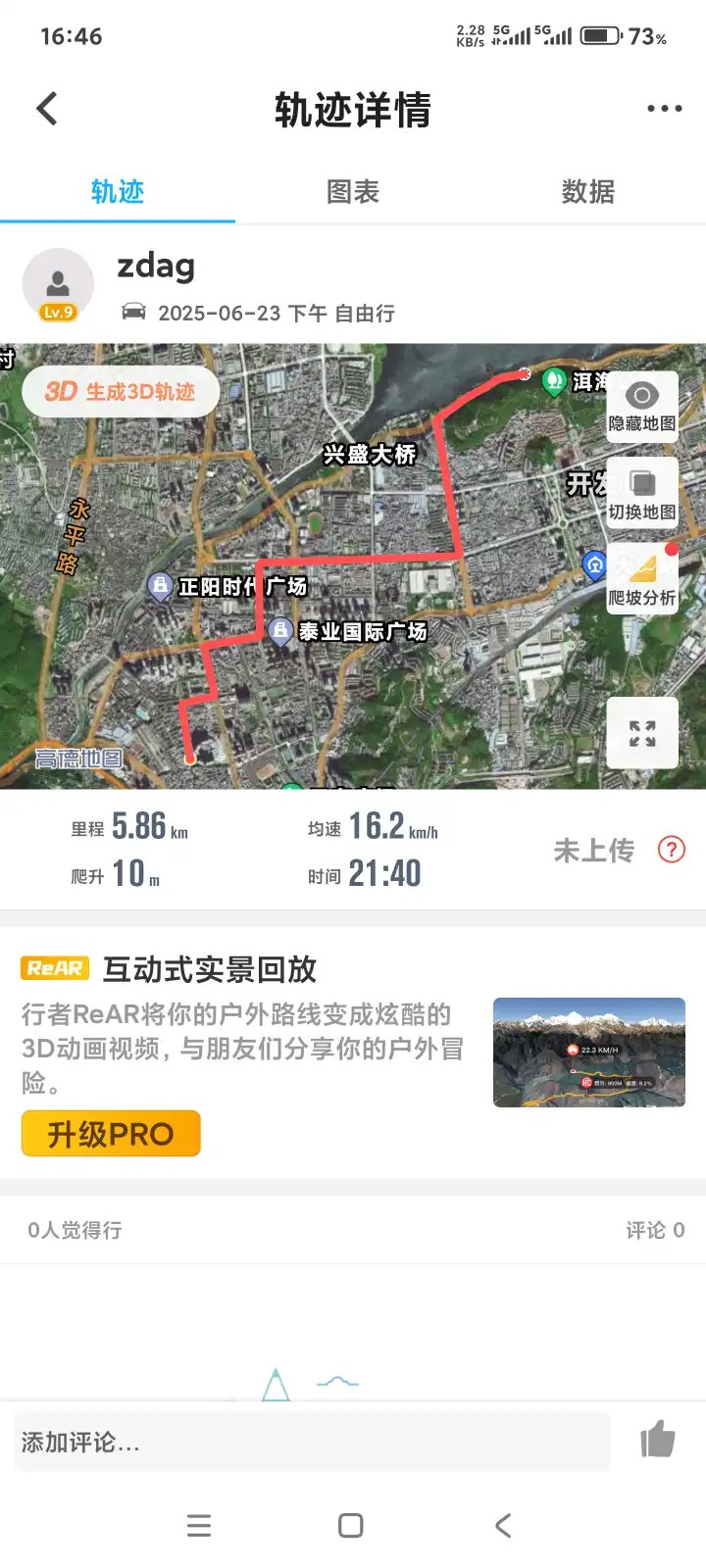Open the three-dot overflow menu
The height and width of the screenshot is (1568, 706).
coord(664,109)
